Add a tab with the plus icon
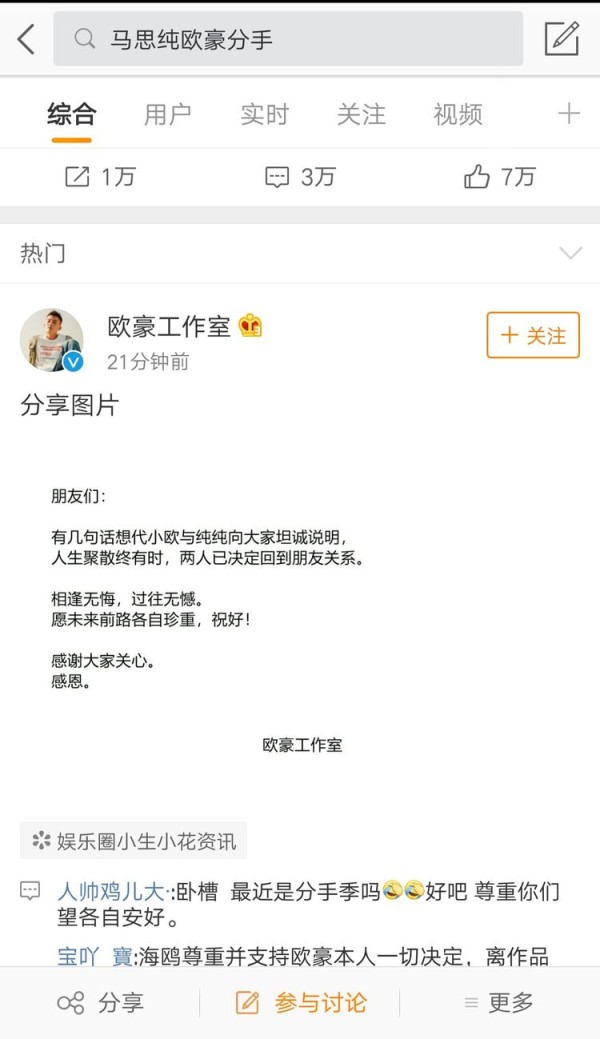The width and height of the screenshot is (600, 1039). (x=569, y=114)
